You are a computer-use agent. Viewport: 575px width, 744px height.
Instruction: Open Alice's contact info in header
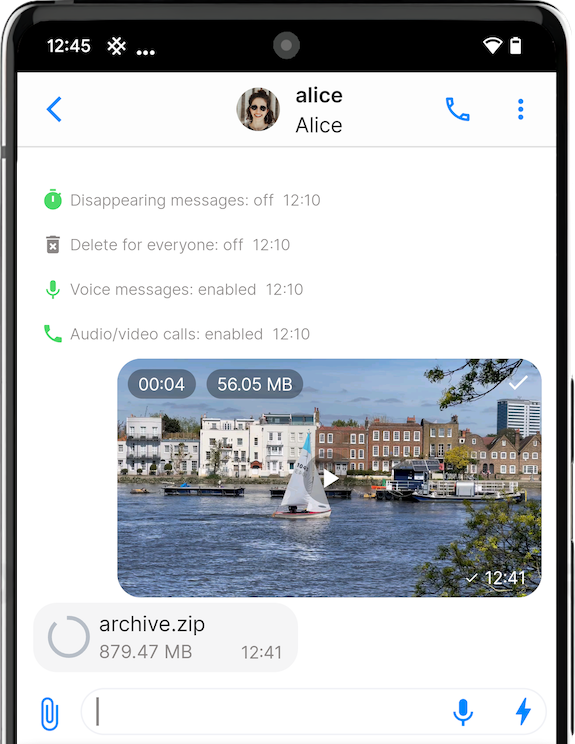tap(289, 110)
